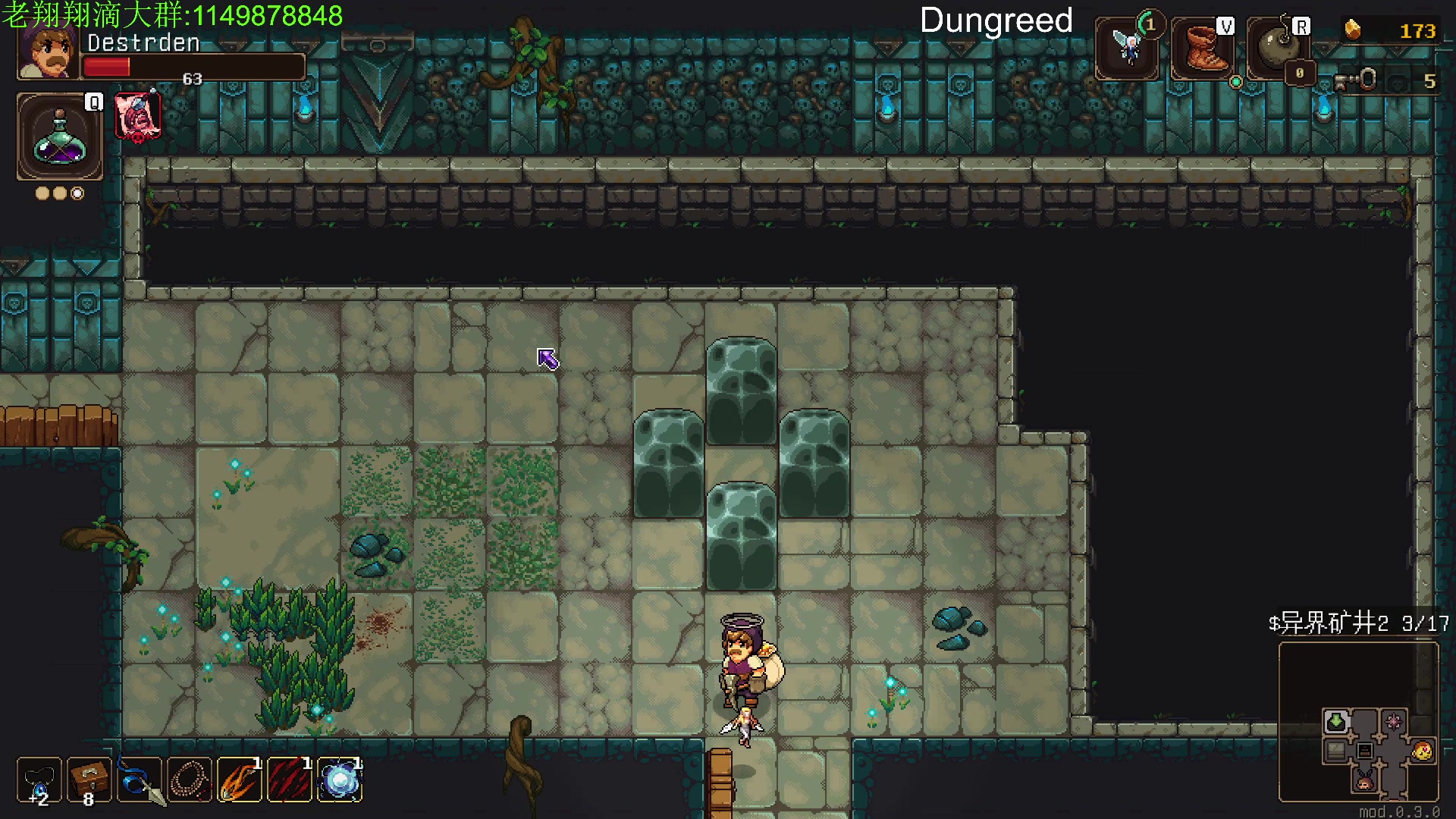This screenshot has width=1456, height=819.
Task: Throw a bomb from the R slot
Action: (x=1279, y=49)
